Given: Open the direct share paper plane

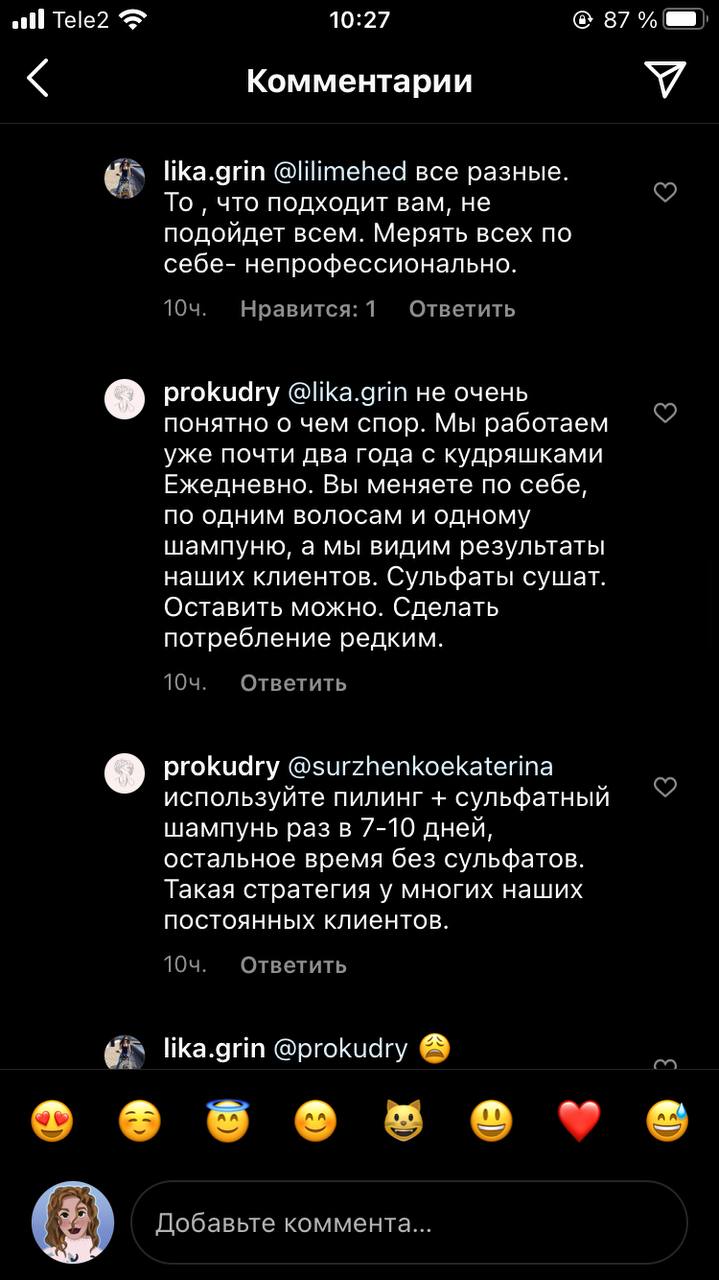Looking at the screenshot, I should [x=665, y=79].
